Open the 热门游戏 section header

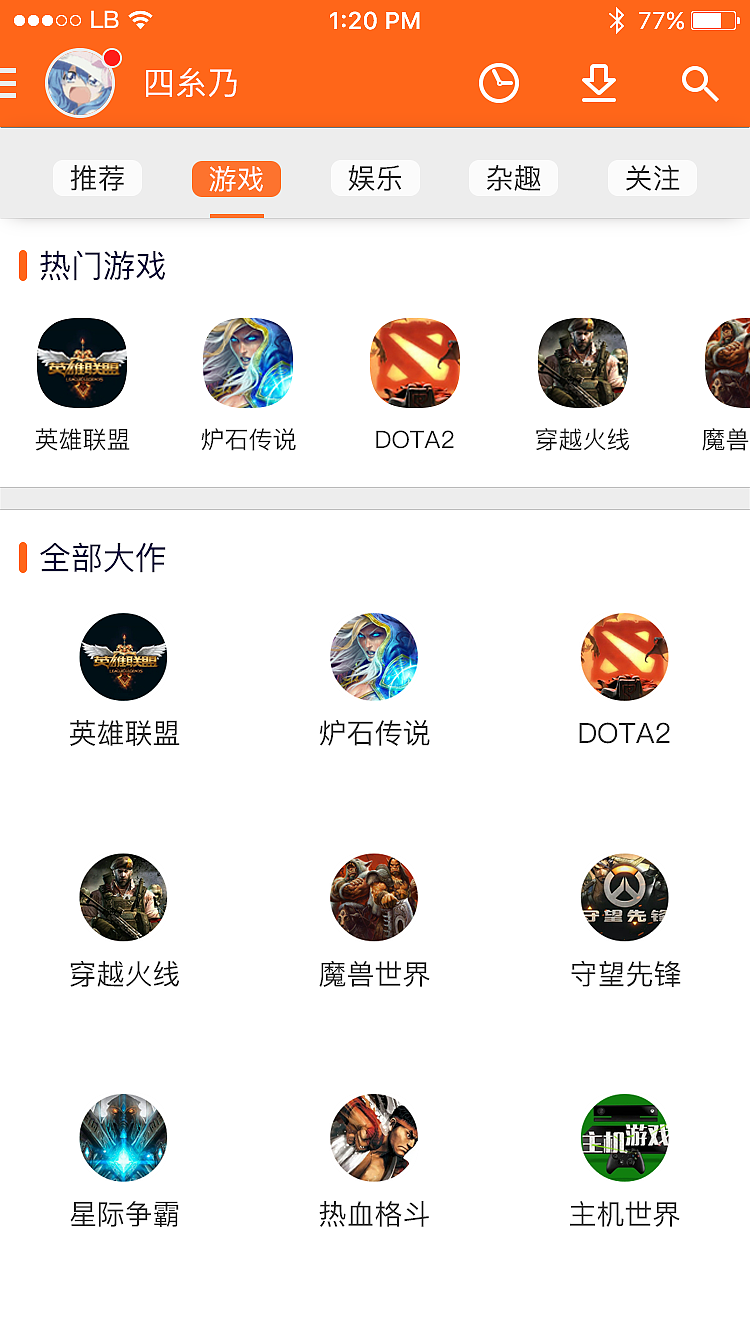(x=101, y=267)
